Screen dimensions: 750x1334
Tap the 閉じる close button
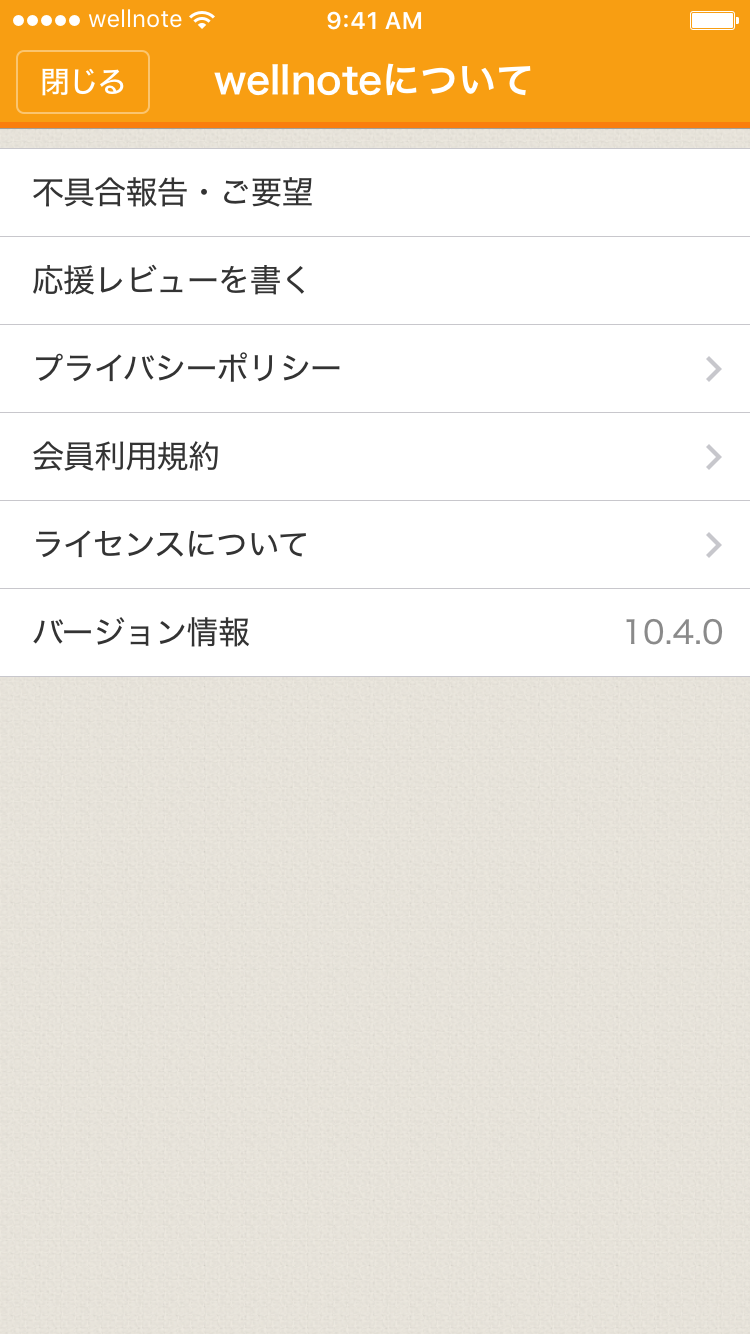[x=83, y=82]
